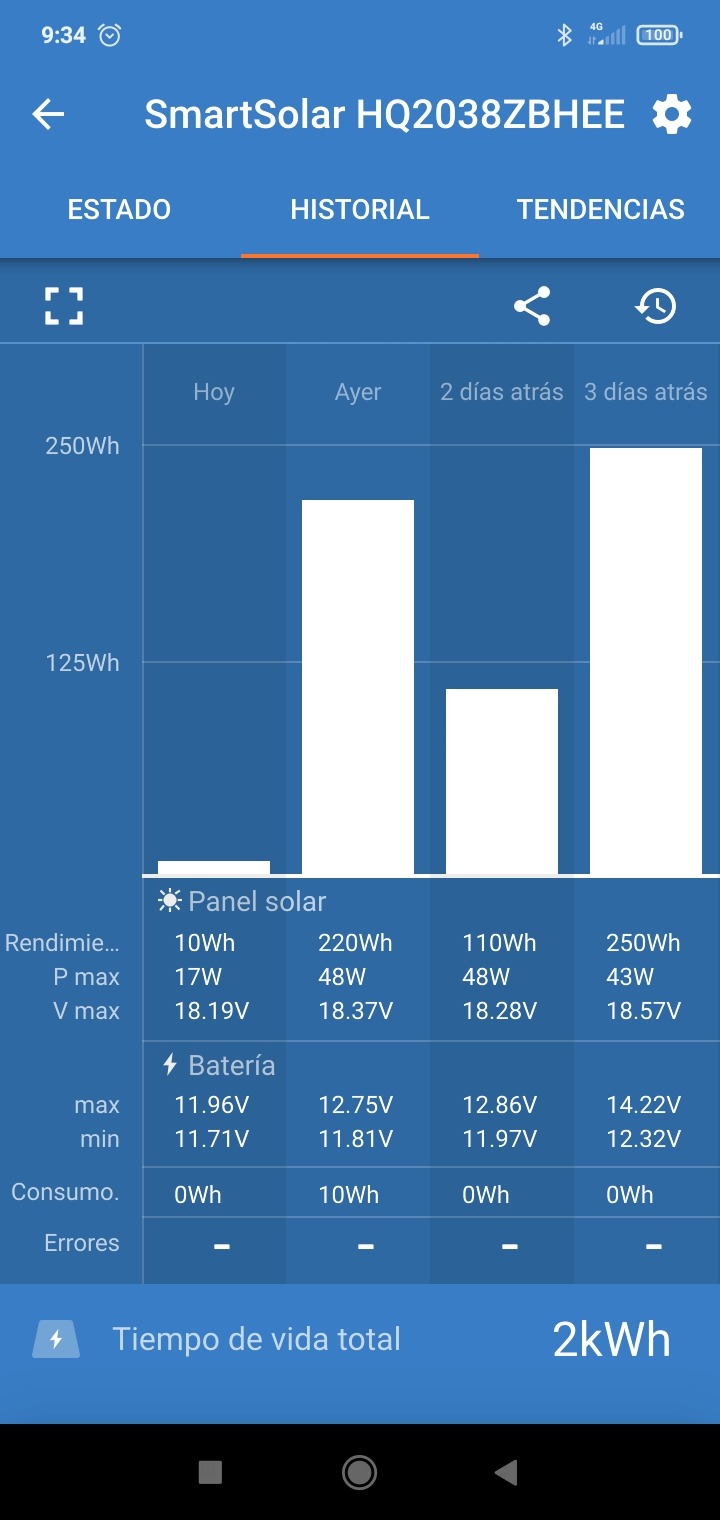Select the HISTORIAL tab

[x=360, y=209]
